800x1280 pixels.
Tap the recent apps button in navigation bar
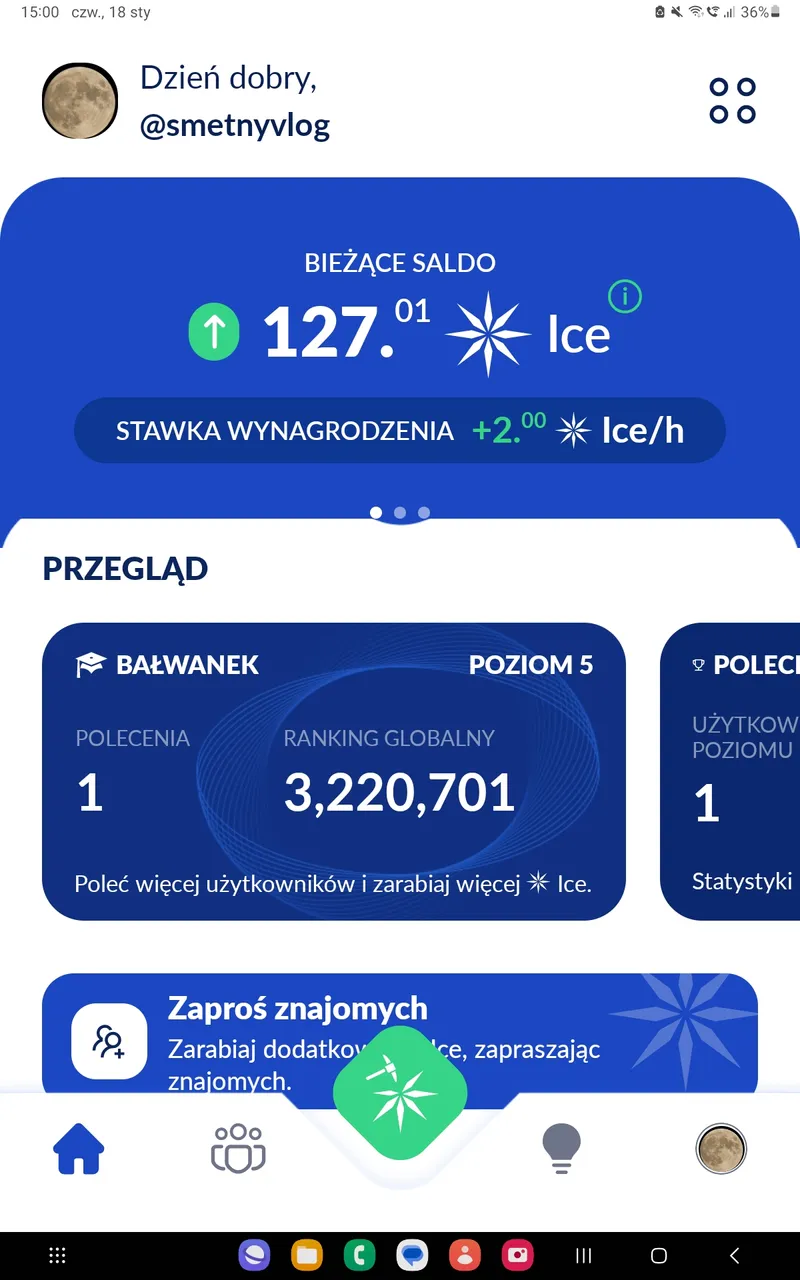pyautogui.click(x=583, y=1255)
